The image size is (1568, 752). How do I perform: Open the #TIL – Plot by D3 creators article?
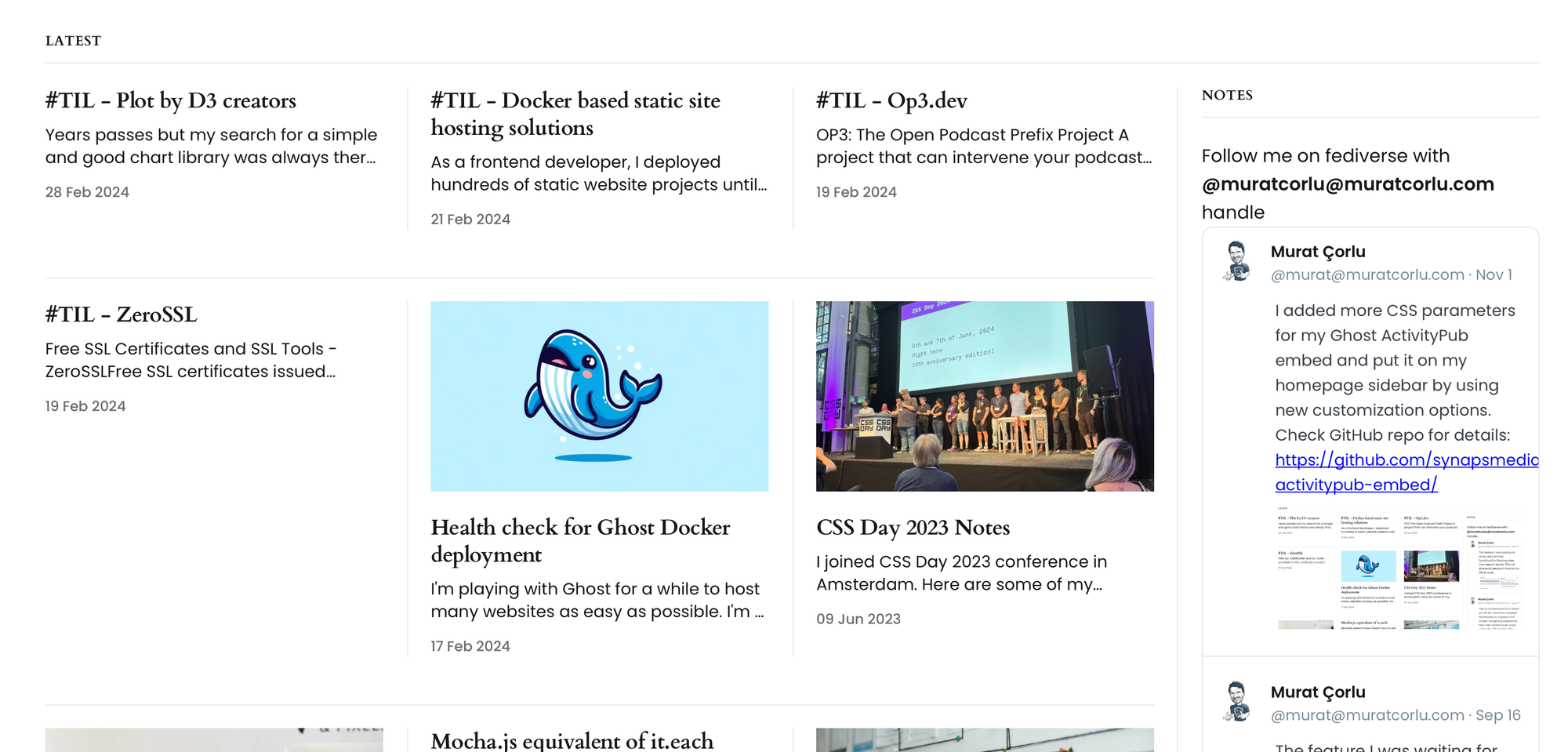pos(170,101)
